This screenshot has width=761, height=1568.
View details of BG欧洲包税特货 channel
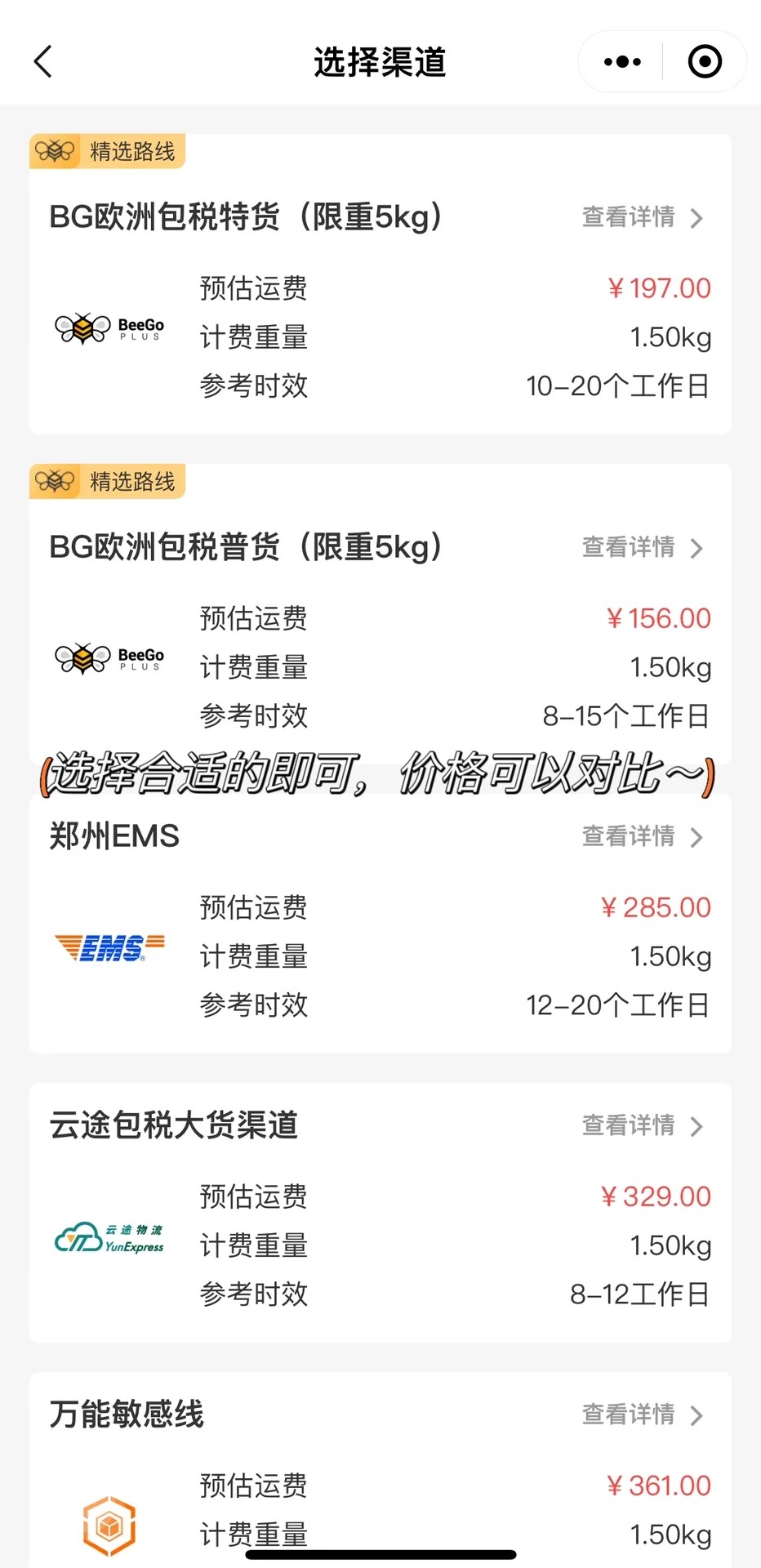click(642, 218)
